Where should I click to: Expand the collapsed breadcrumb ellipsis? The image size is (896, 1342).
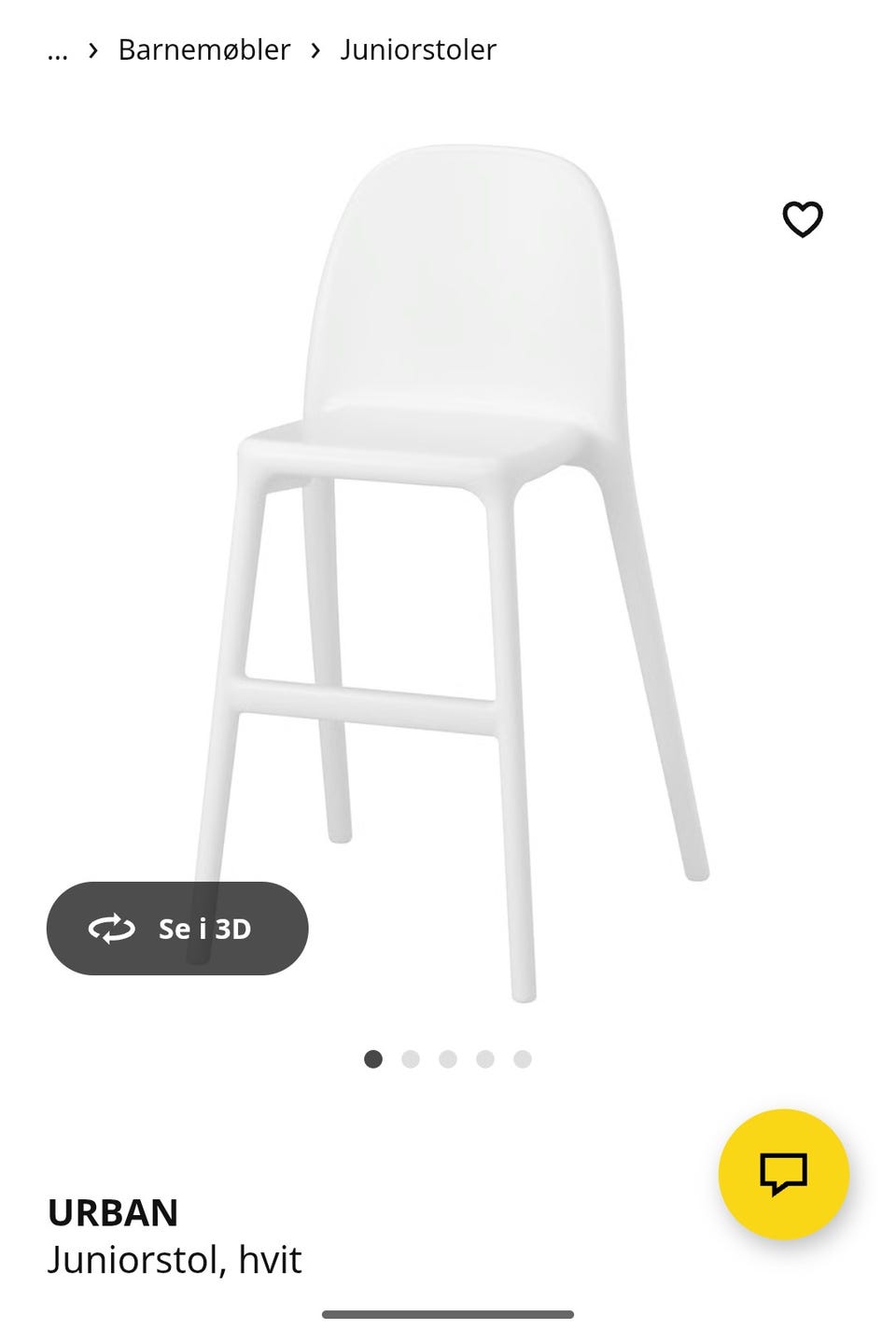point(58,51)
